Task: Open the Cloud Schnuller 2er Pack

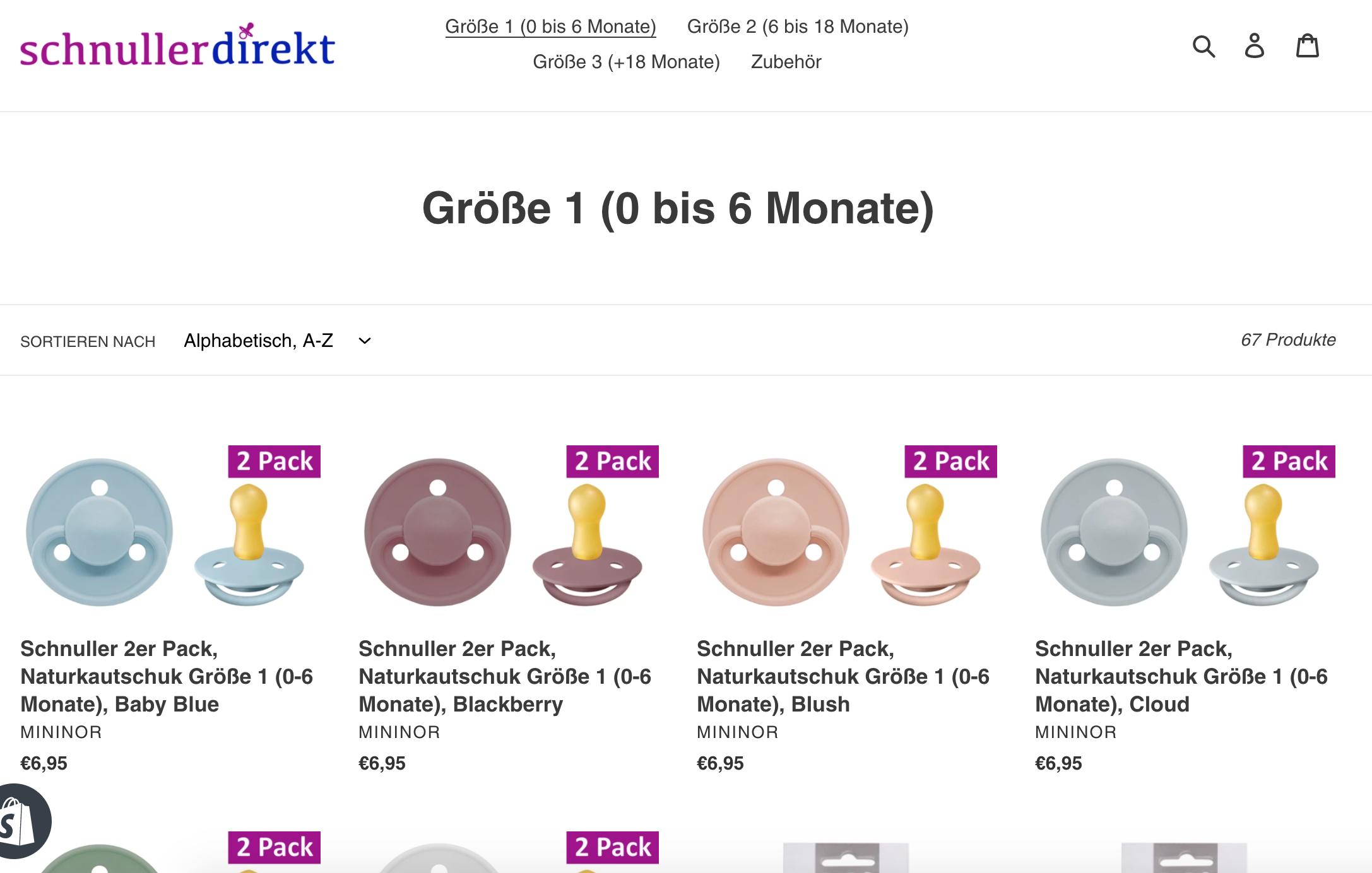Action: (1181, 676)
